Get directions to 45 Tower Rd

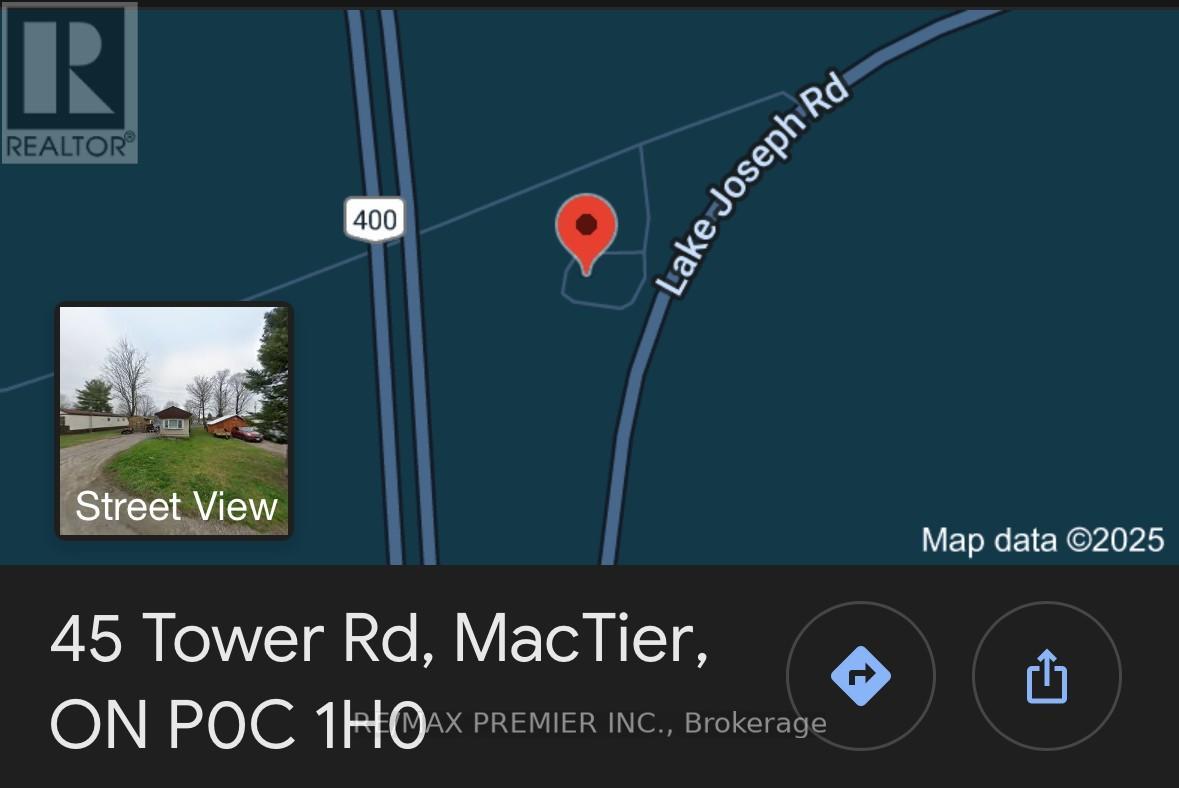tap(860, 676)
